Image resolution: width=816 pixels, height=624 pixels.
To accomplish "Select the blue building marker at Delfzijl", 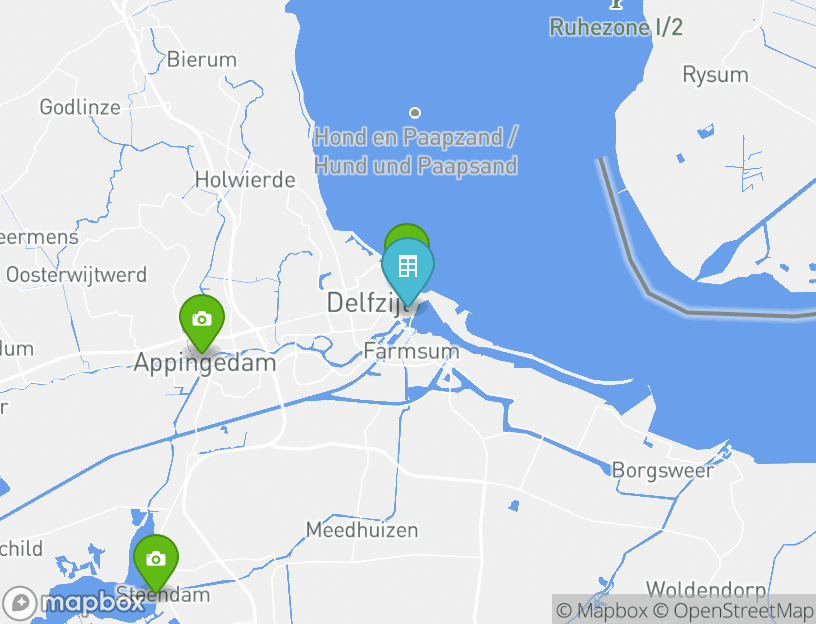I will [x=408, y=267].
